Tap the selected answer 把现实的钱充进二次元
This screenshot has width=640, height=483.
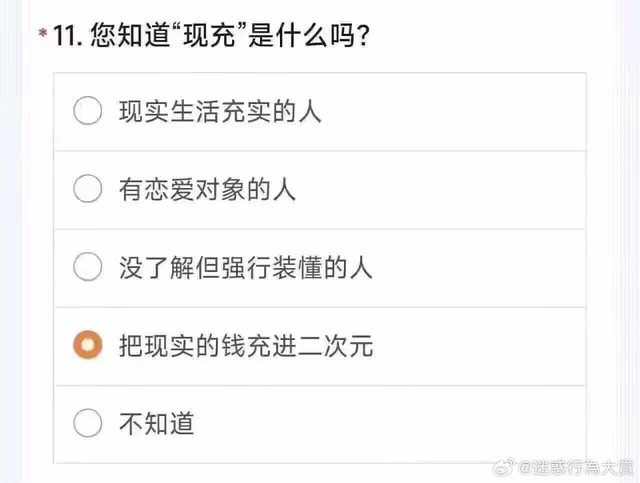point(89,346)
